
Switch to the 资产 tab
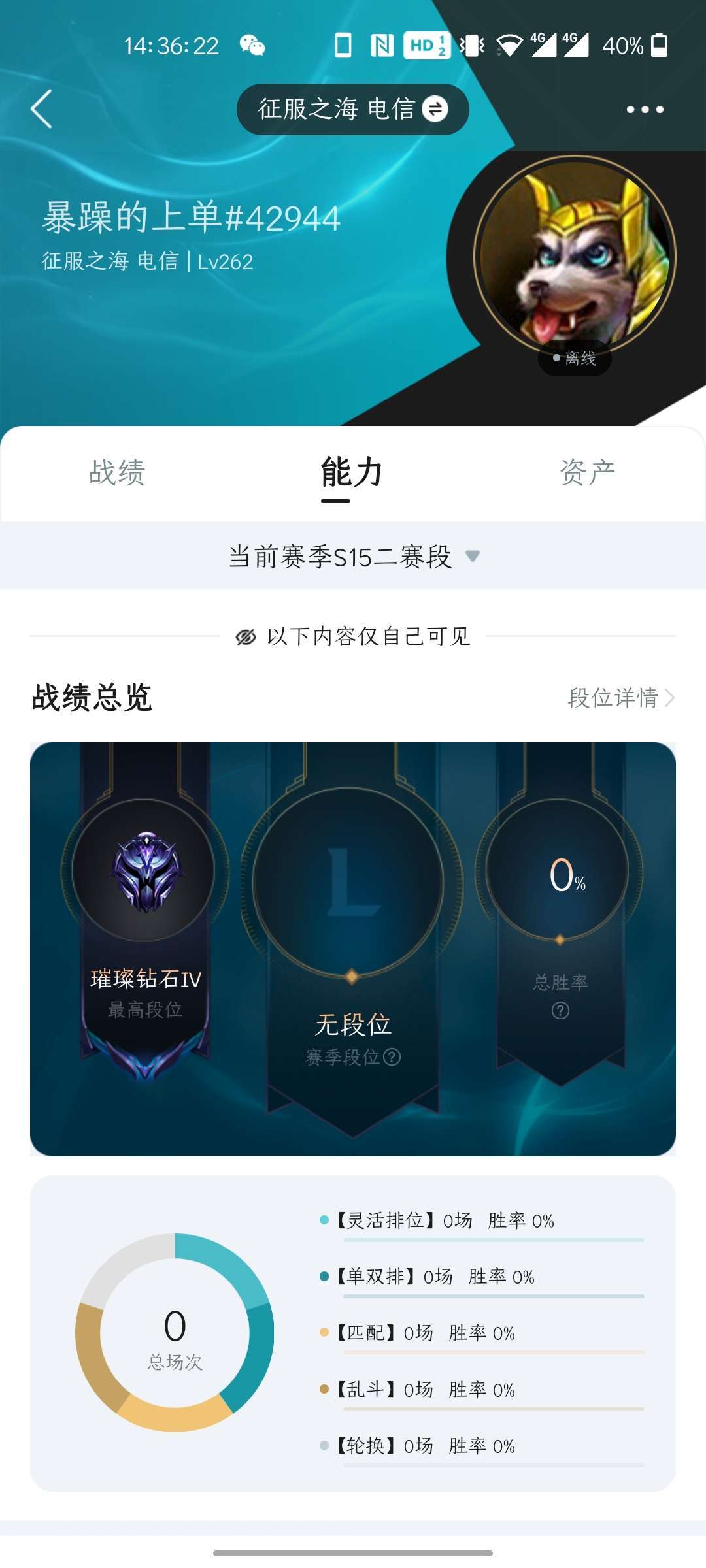click(x=587, y=472)
